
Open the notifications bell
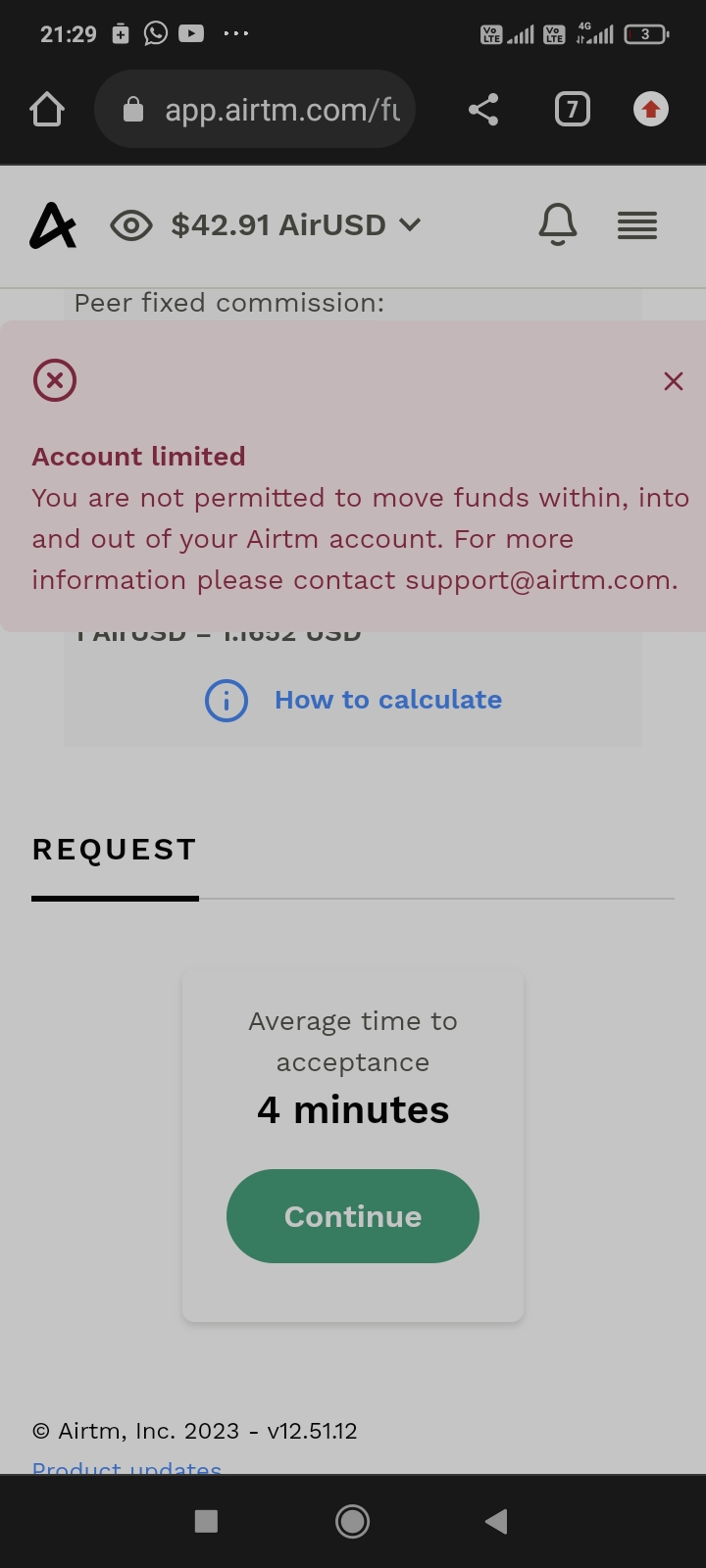click(x=558, y=225)
